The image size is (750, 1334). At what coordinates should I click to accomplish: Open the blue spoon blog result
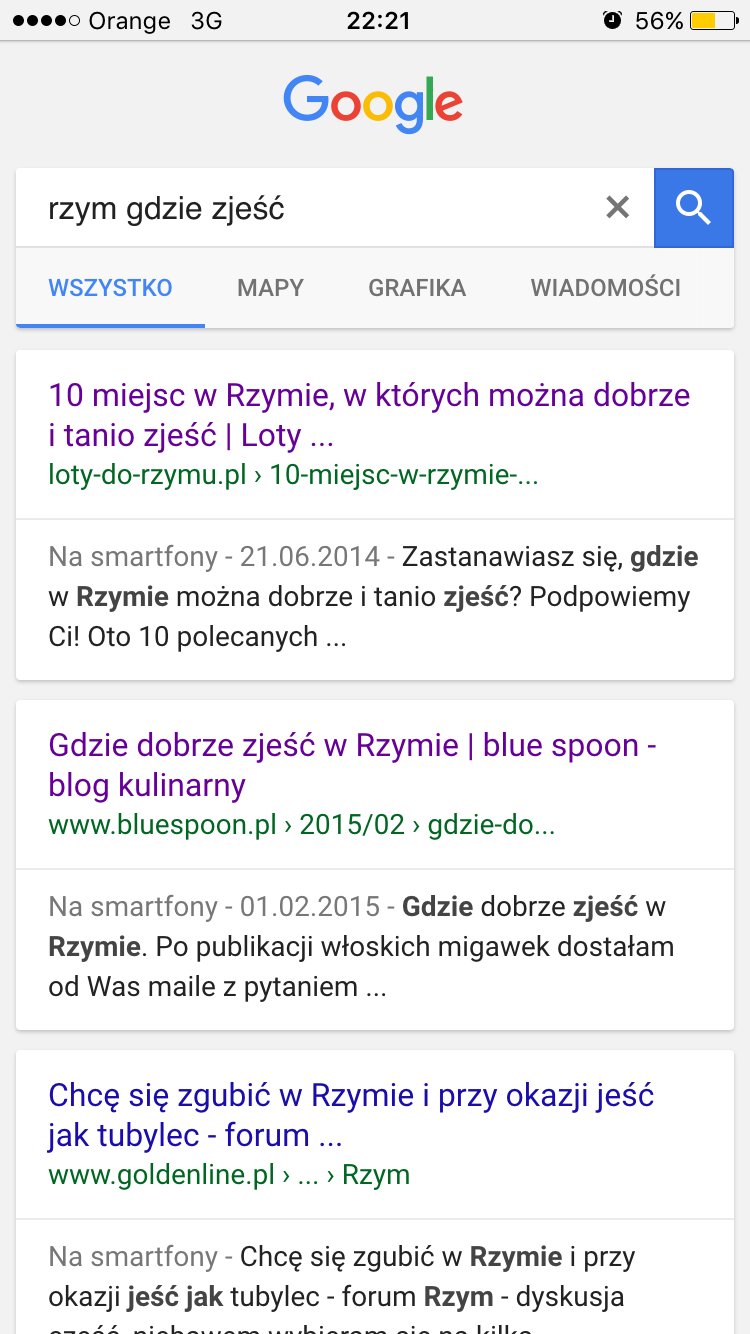[x=352, y=765]
